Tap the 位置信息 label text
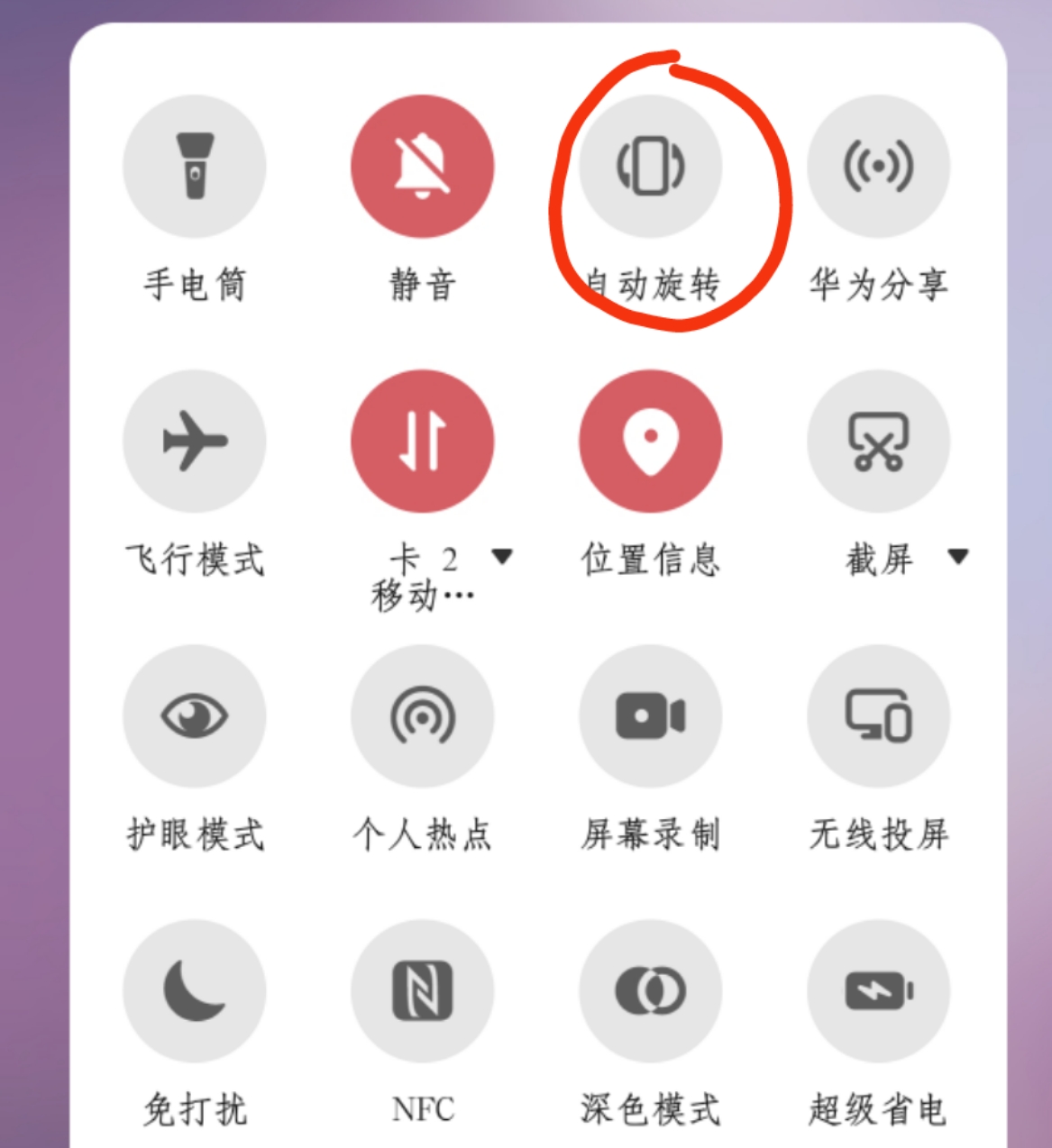 pyautogui.click(x=651, y=560)
